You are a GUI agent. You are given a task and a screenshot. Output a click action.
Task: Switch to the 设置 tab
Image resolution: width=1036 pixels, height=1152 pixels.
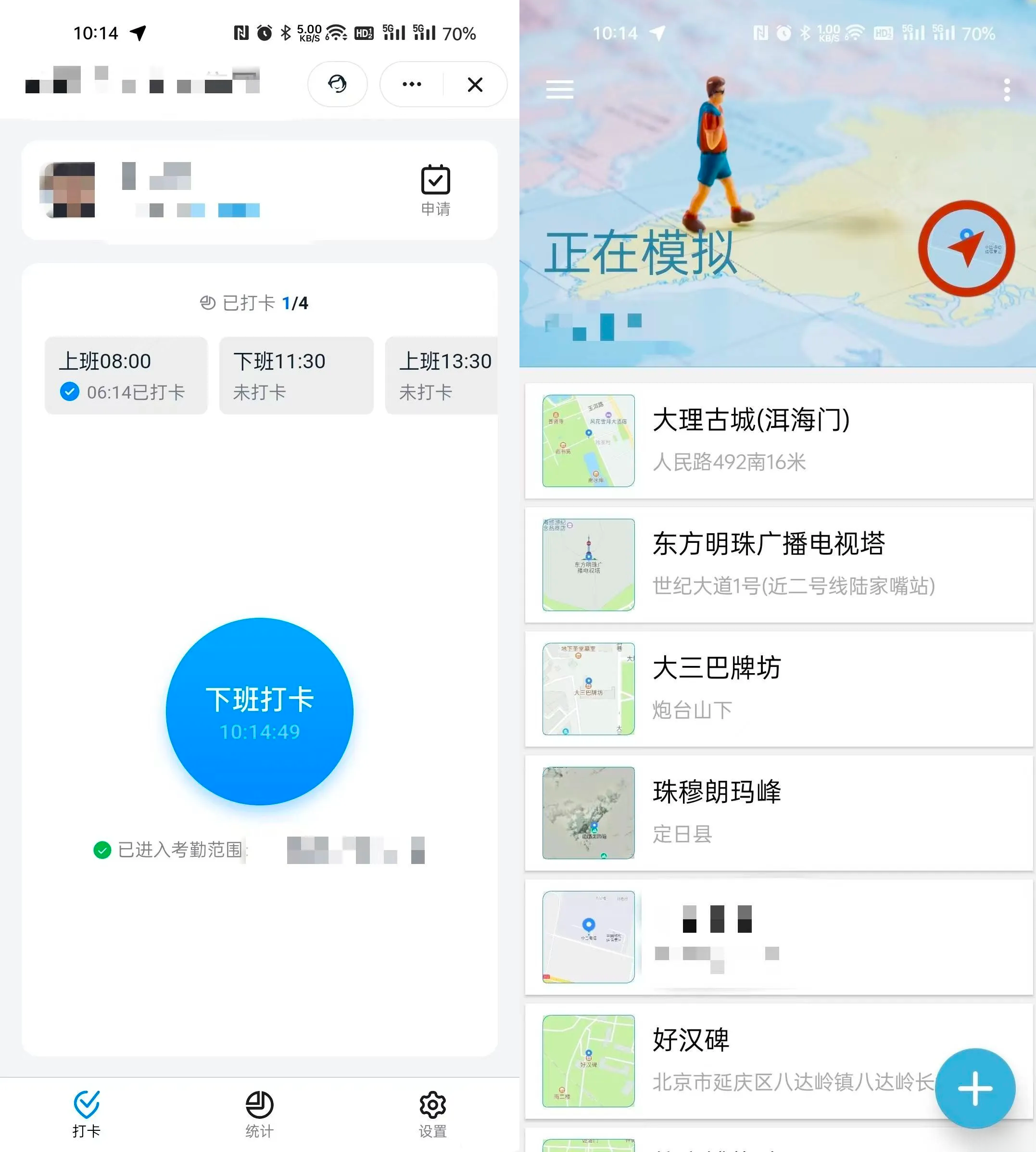432,1114
